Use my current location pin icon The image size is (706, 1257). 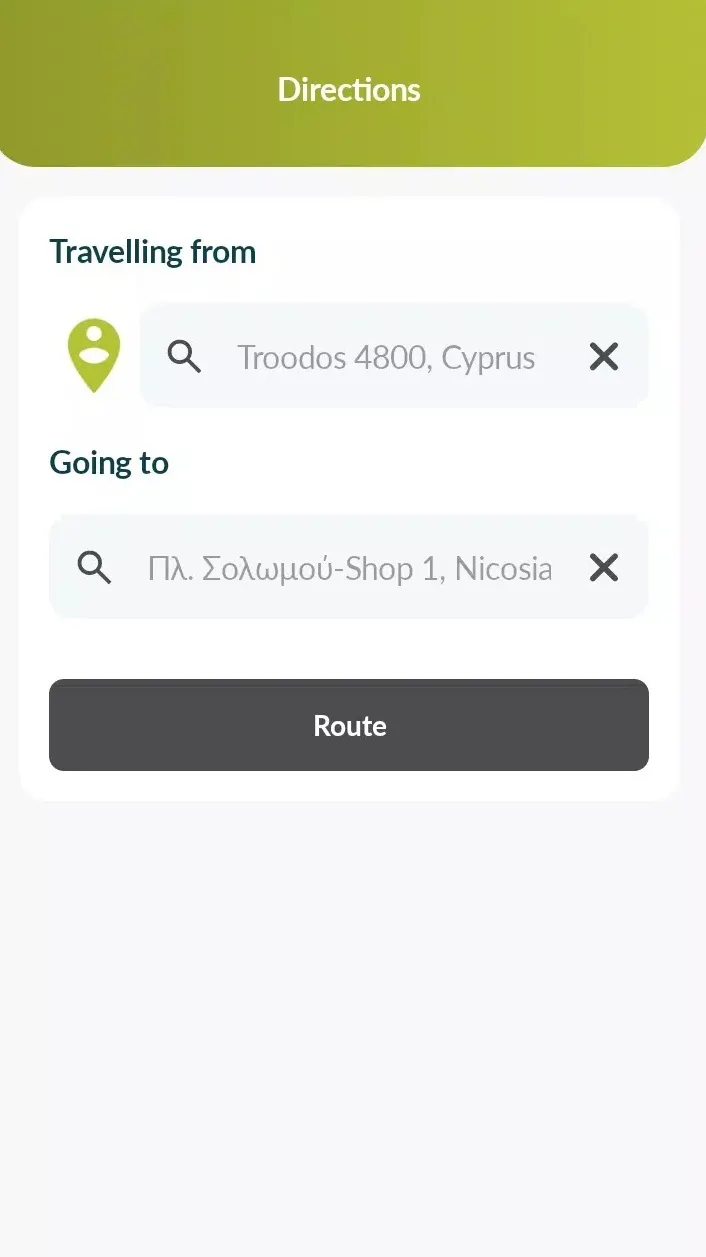[x=94, y=355]
